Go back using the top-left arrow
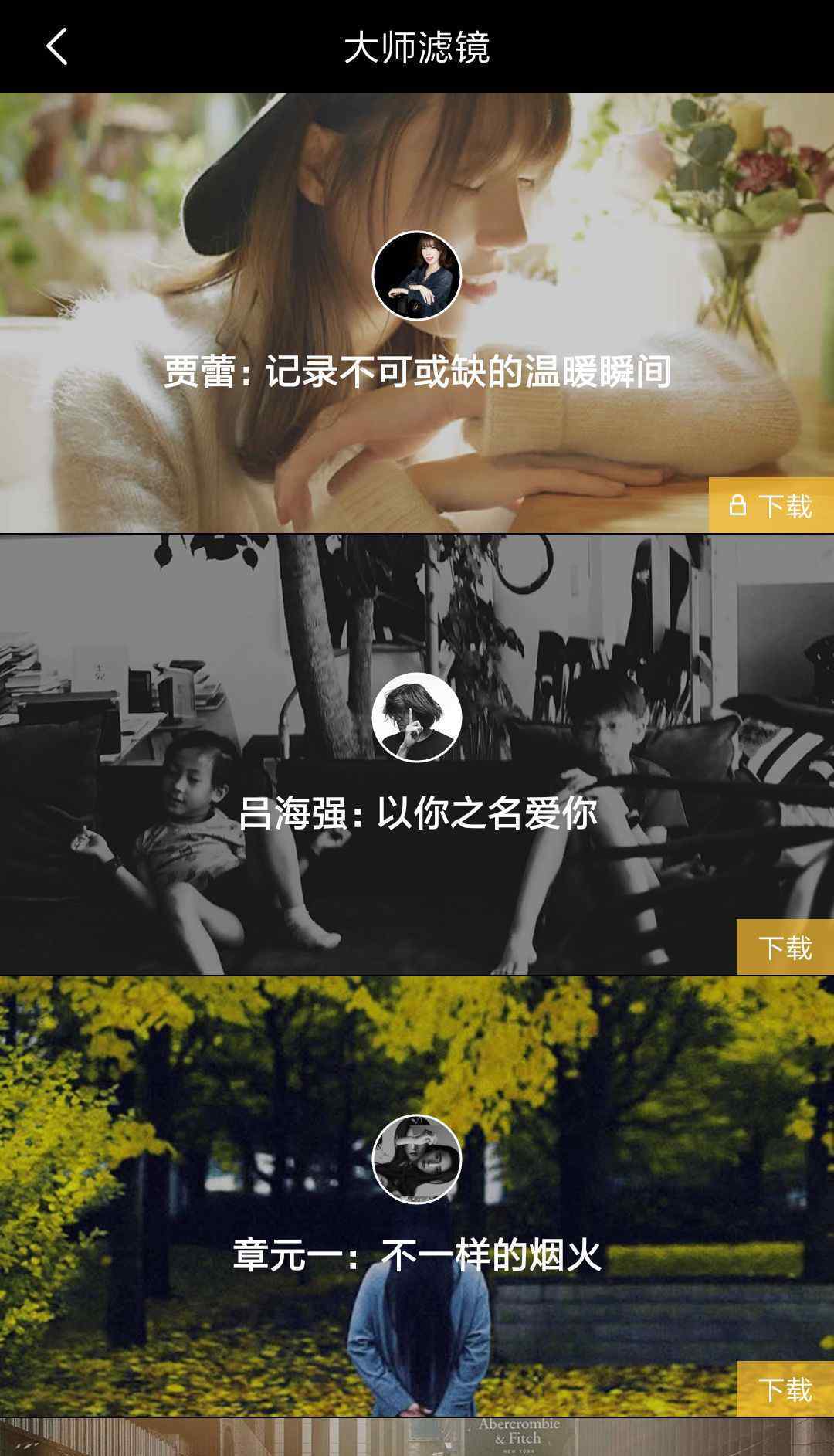The height and width of the screenshot is (1456, 834). coord(57,46)
